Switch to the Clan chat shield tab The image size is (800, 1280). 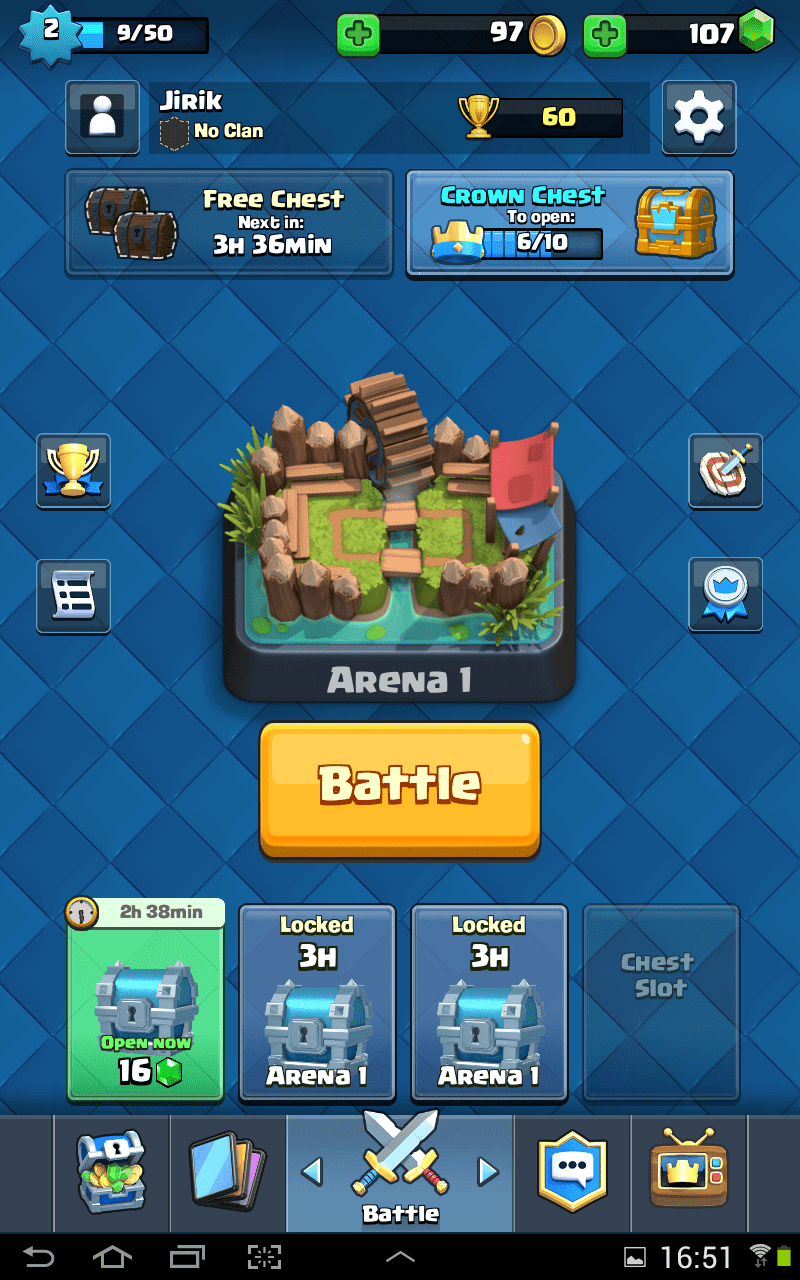click(x=572, y=1172)
